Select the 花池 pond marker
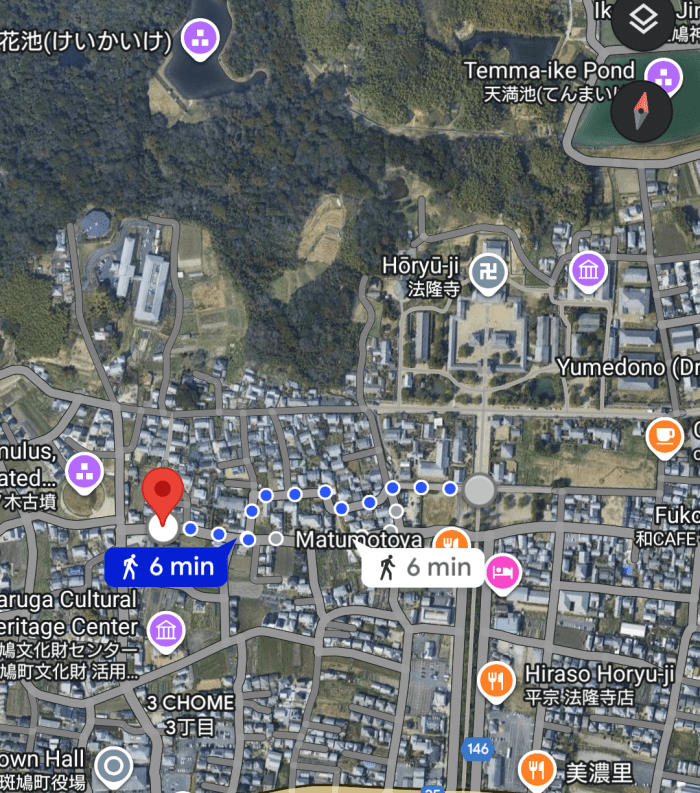 [201, 39]
